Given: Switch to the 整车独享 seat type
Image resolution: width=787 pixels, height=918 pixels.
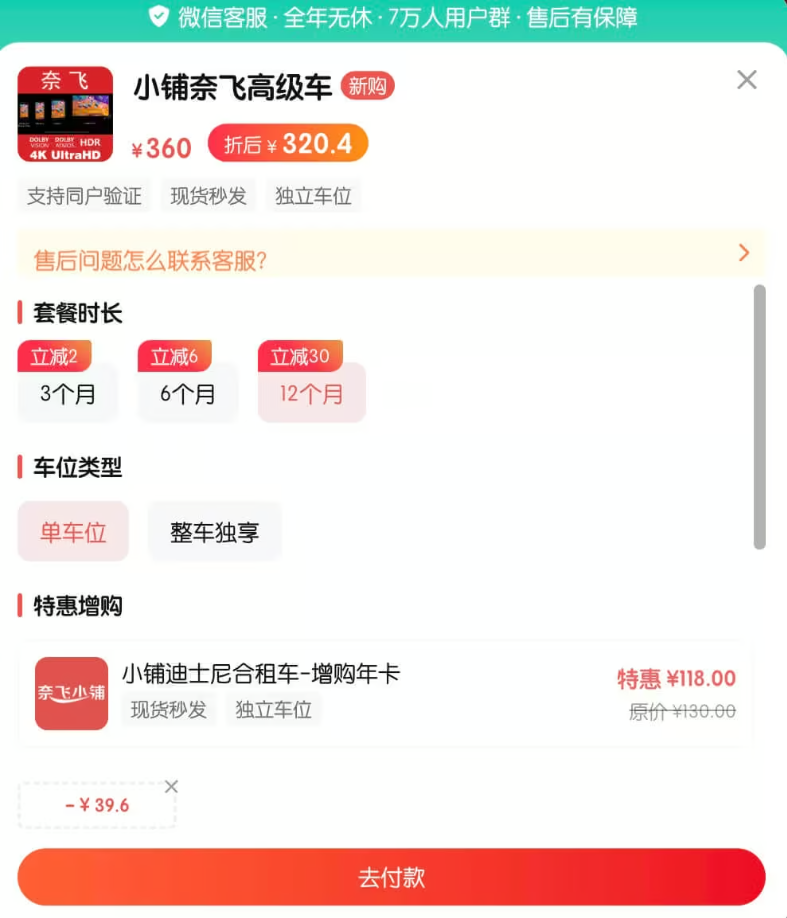Looking at the screenshot, I should pos(214,532).
